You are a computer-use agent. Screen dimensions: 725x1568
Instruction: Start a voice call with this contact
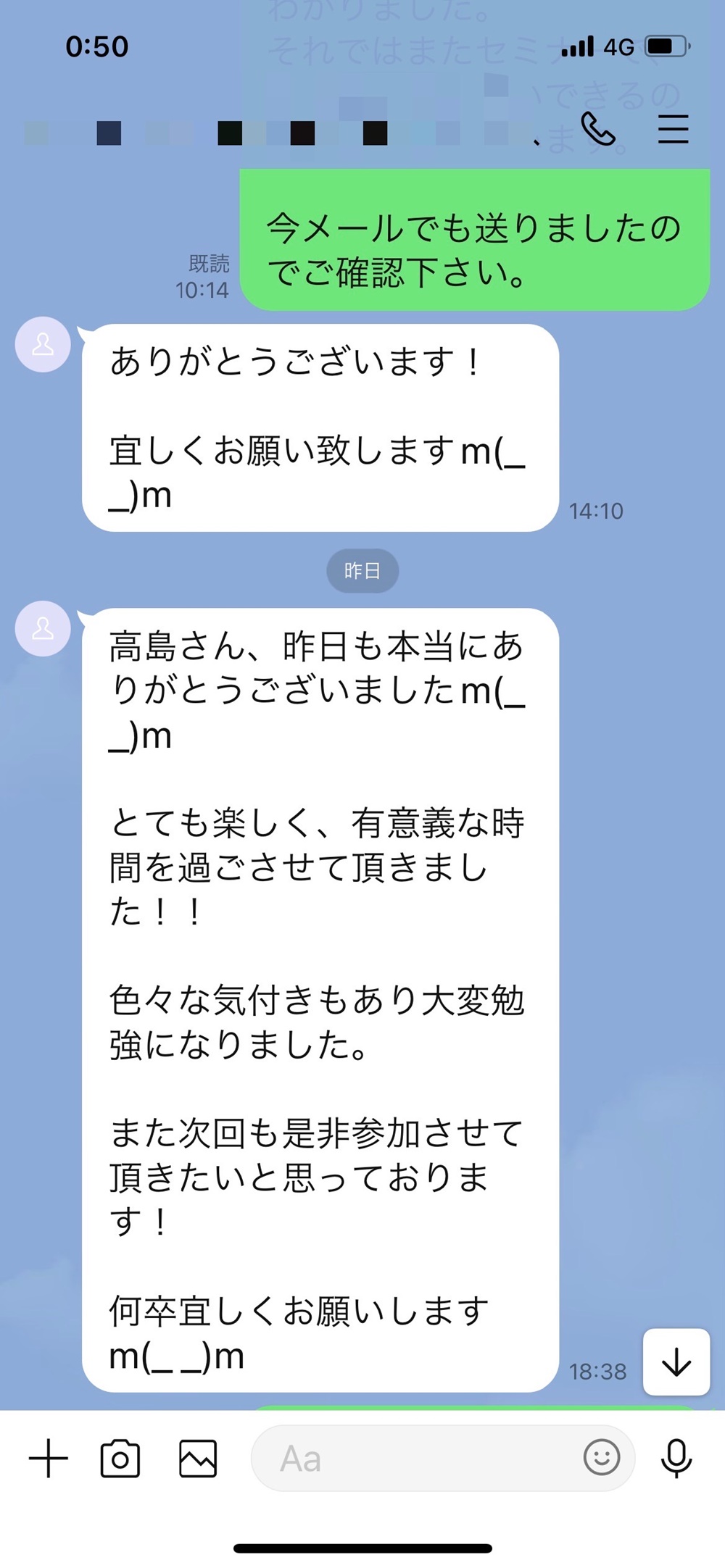pos(599,130)
